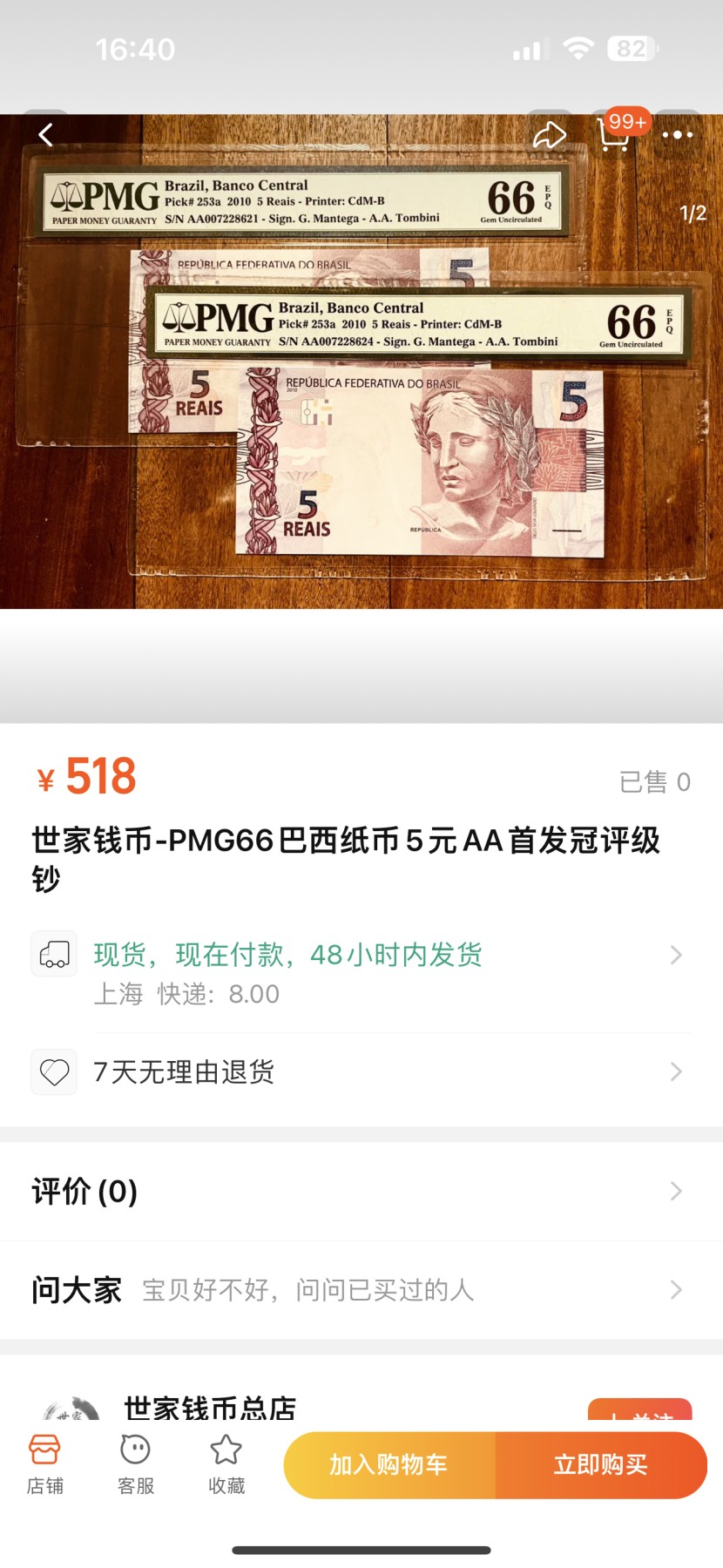Contact 客服 customer service
Screen dimensions: 723x1568
(135, 1465)
